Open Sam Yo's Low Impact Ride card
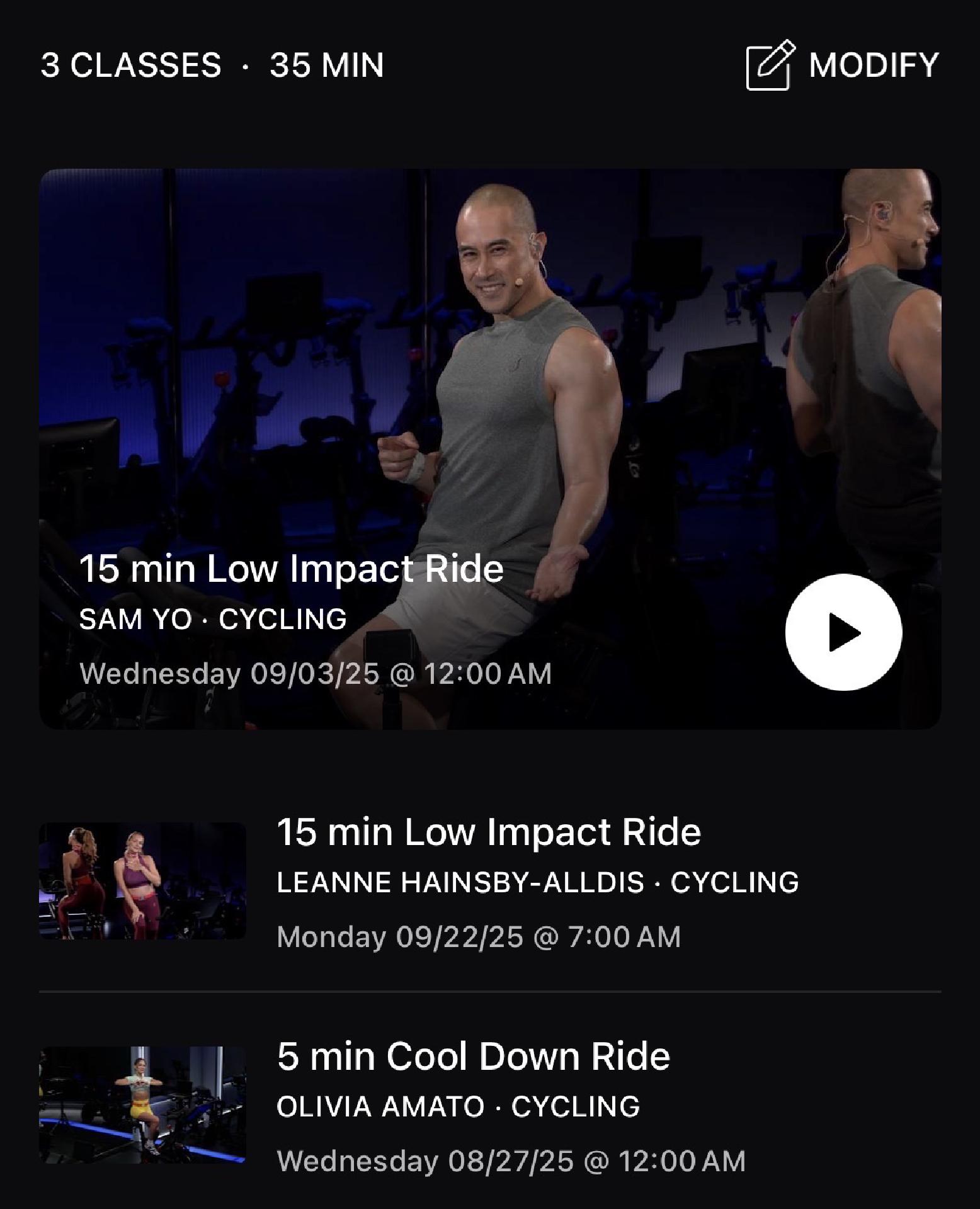 pos(378,441)
